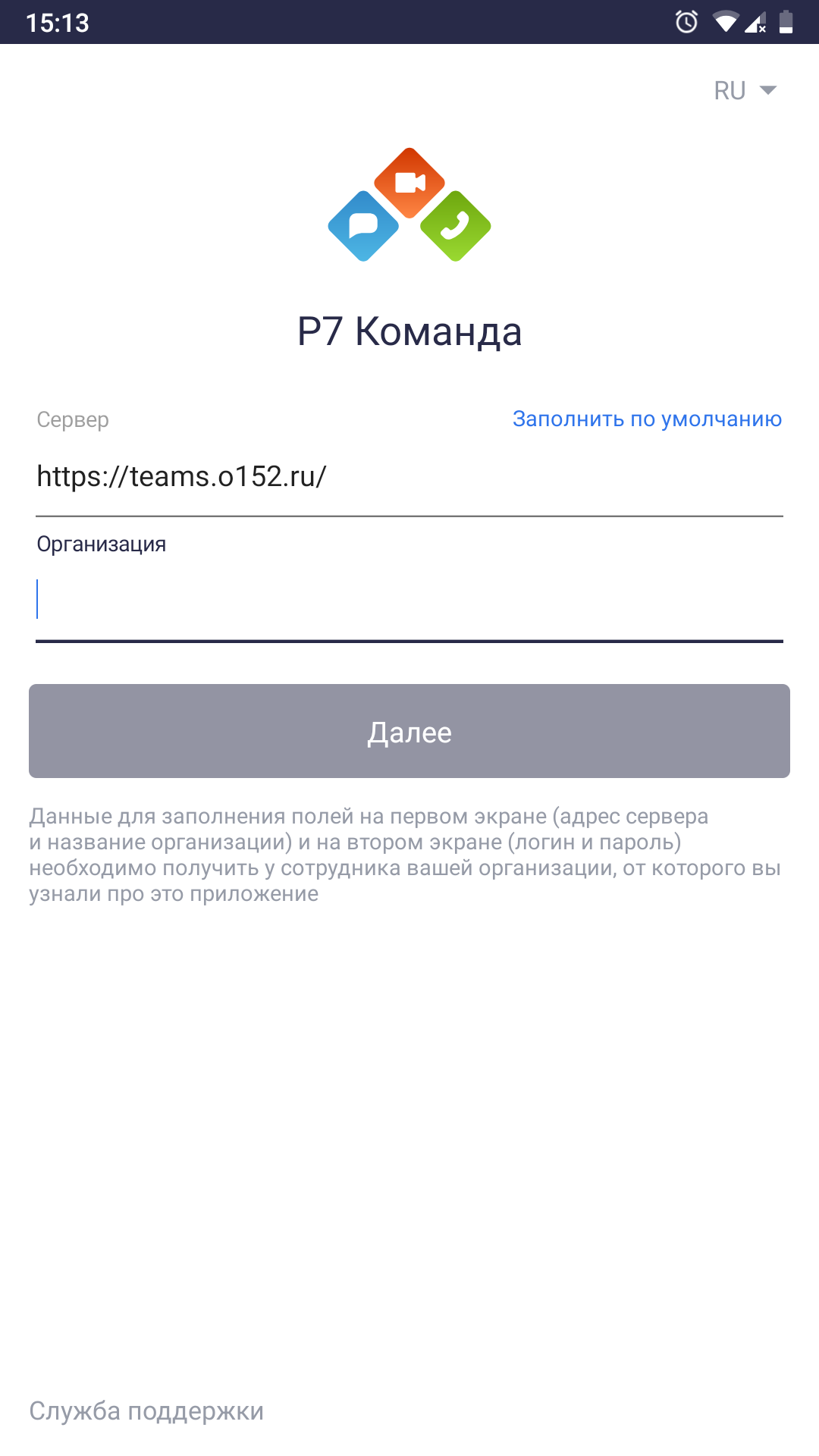Open the RU language dropdown
This screenshot has width=819, height=1456.
click(x=745, y=90)
